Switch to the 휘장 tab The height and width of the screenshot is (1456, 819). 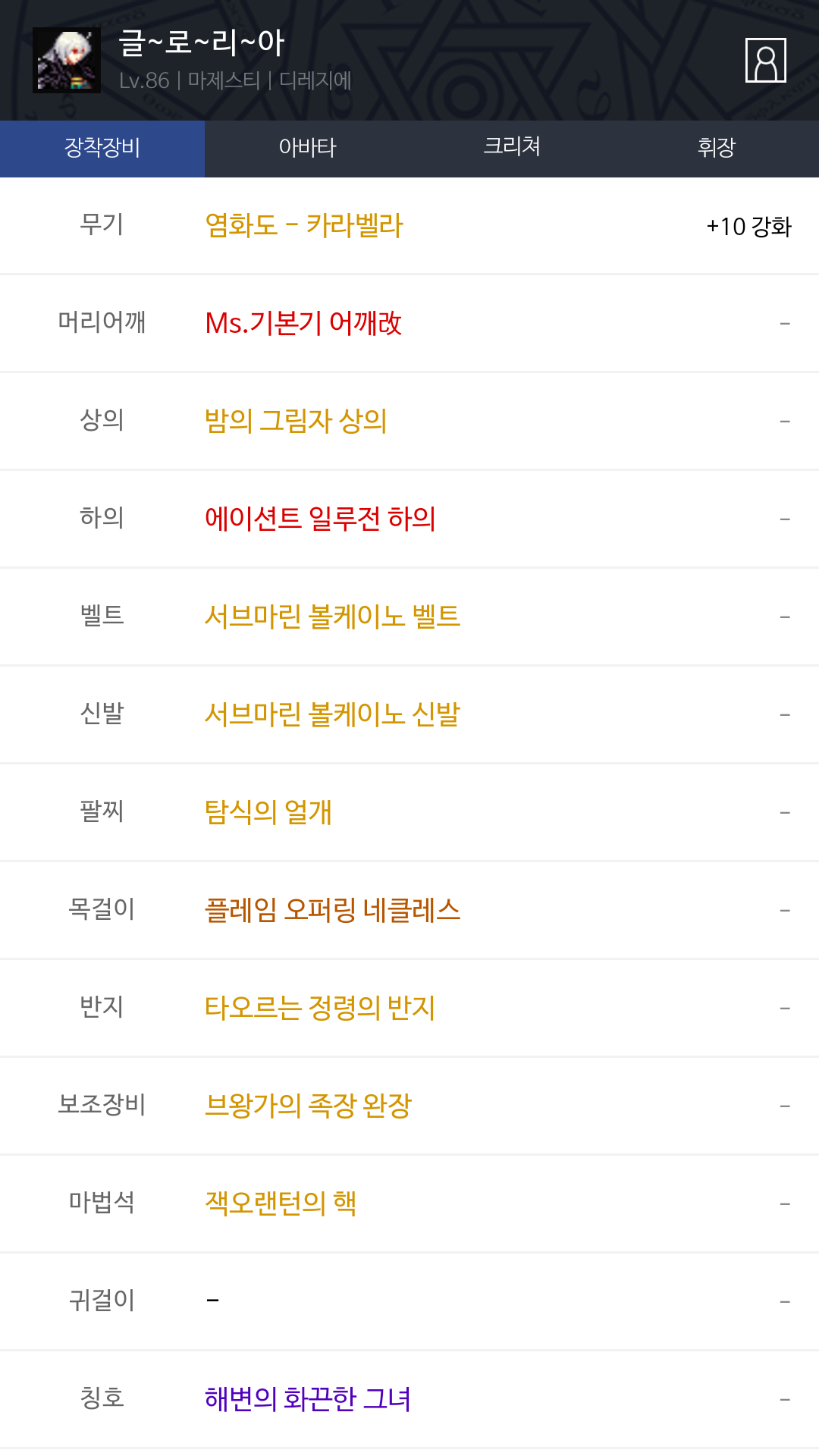(717, 148)
